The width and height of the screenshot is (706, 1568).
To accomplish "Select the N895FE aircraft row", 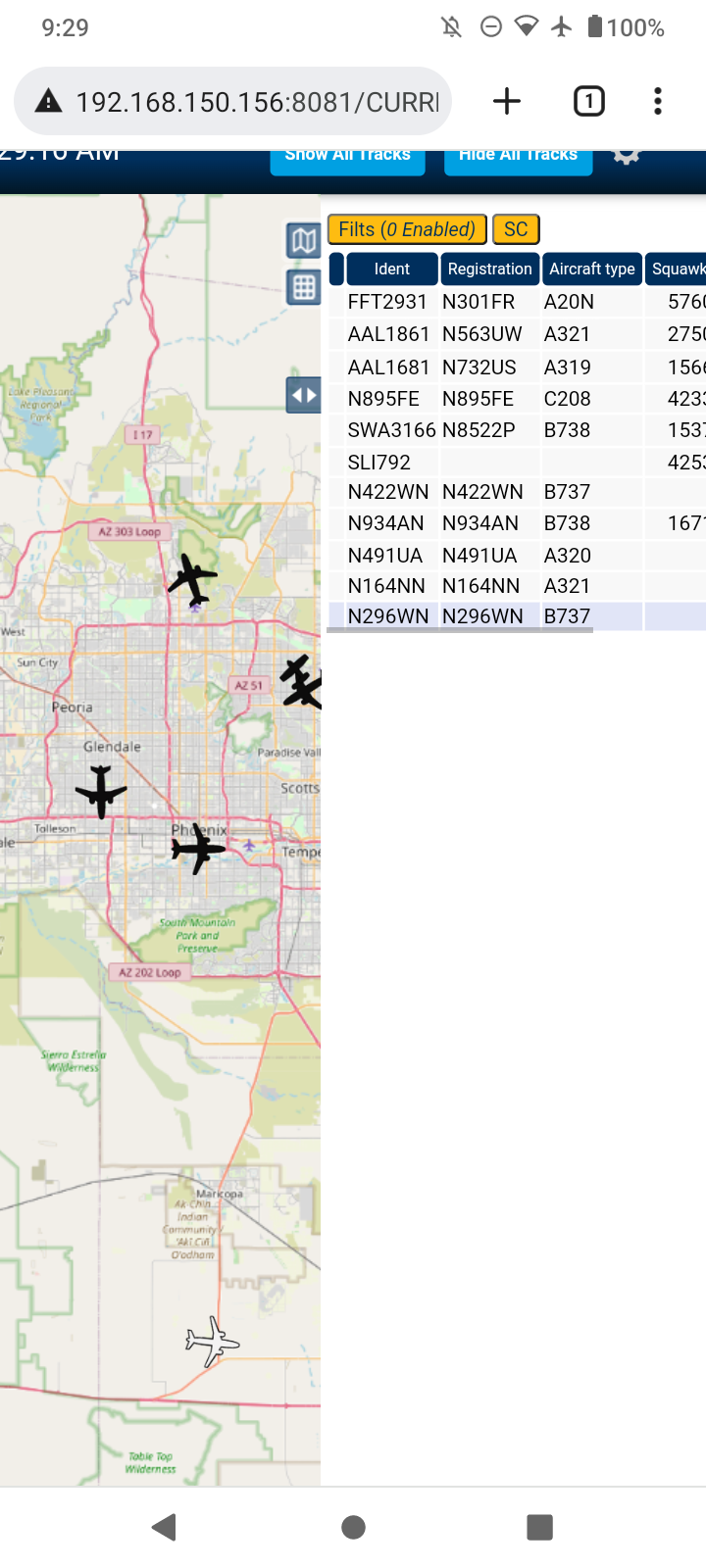I will 516,399.
